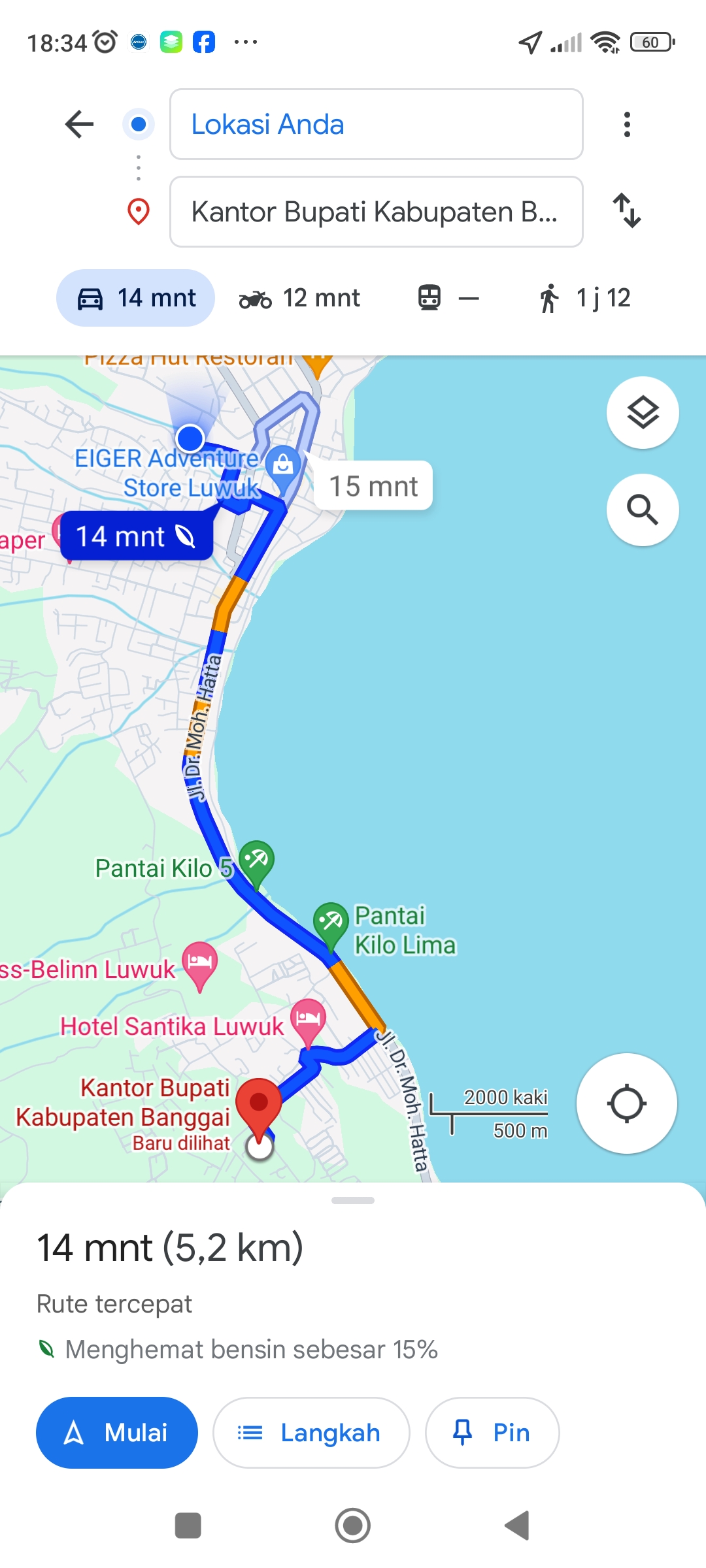706x1568 pixels.
Task: Search along the route with the magnifier
Action: point(643,510)
